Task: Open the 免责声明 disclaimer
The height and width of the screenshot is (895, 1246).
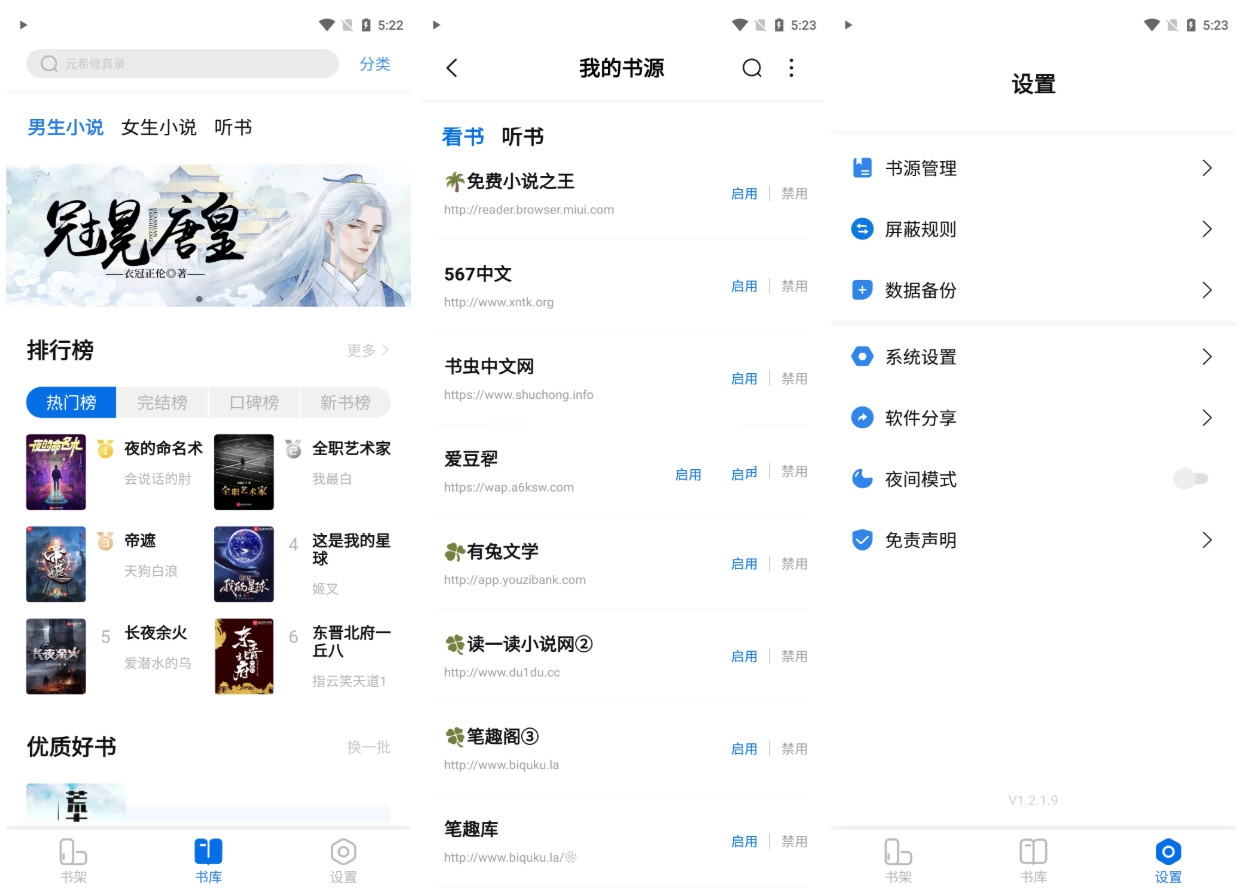Action: pos(1033,540)
